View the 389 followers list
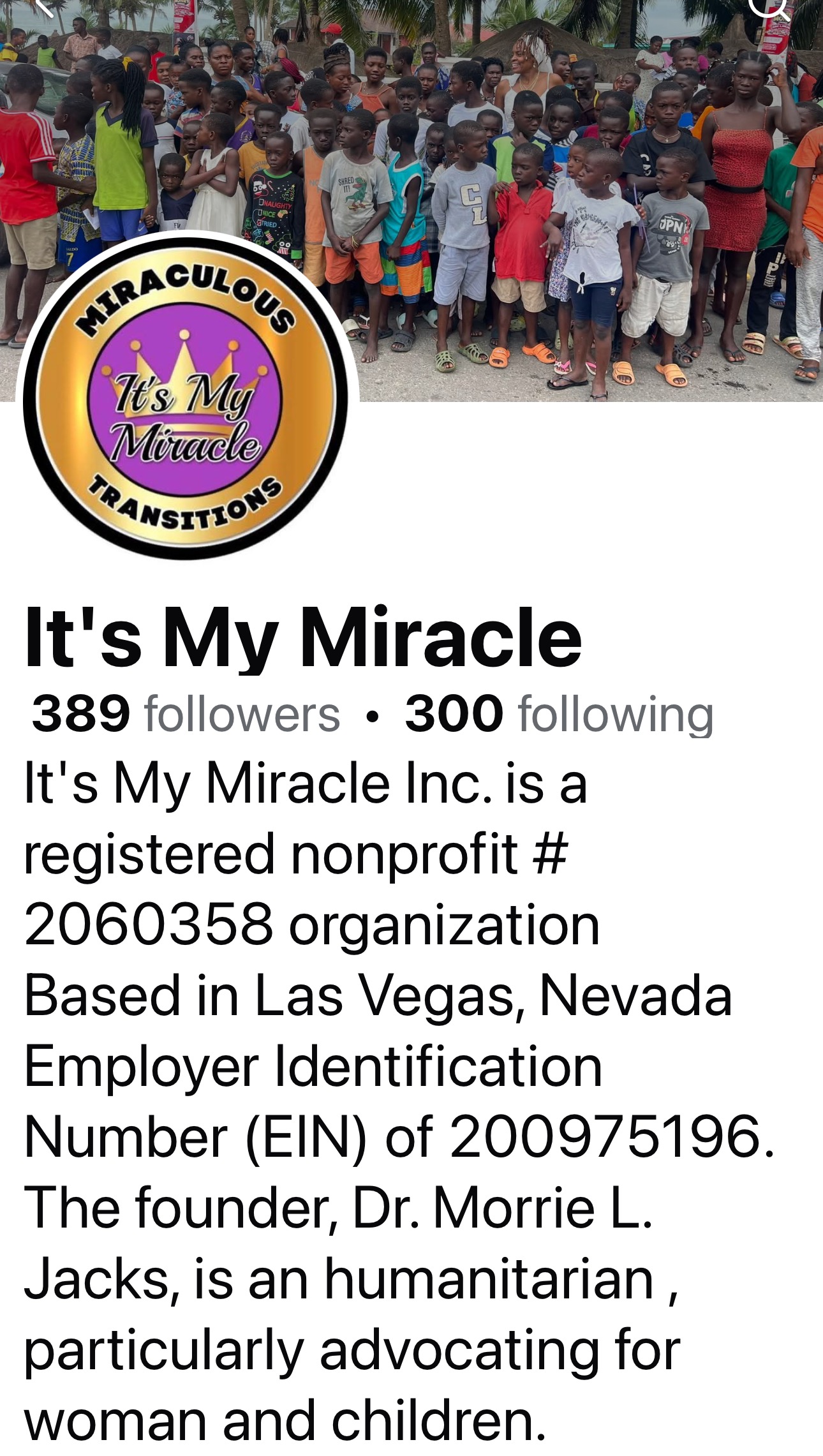Screen dimensions: 823x1456 pos(186,714)
